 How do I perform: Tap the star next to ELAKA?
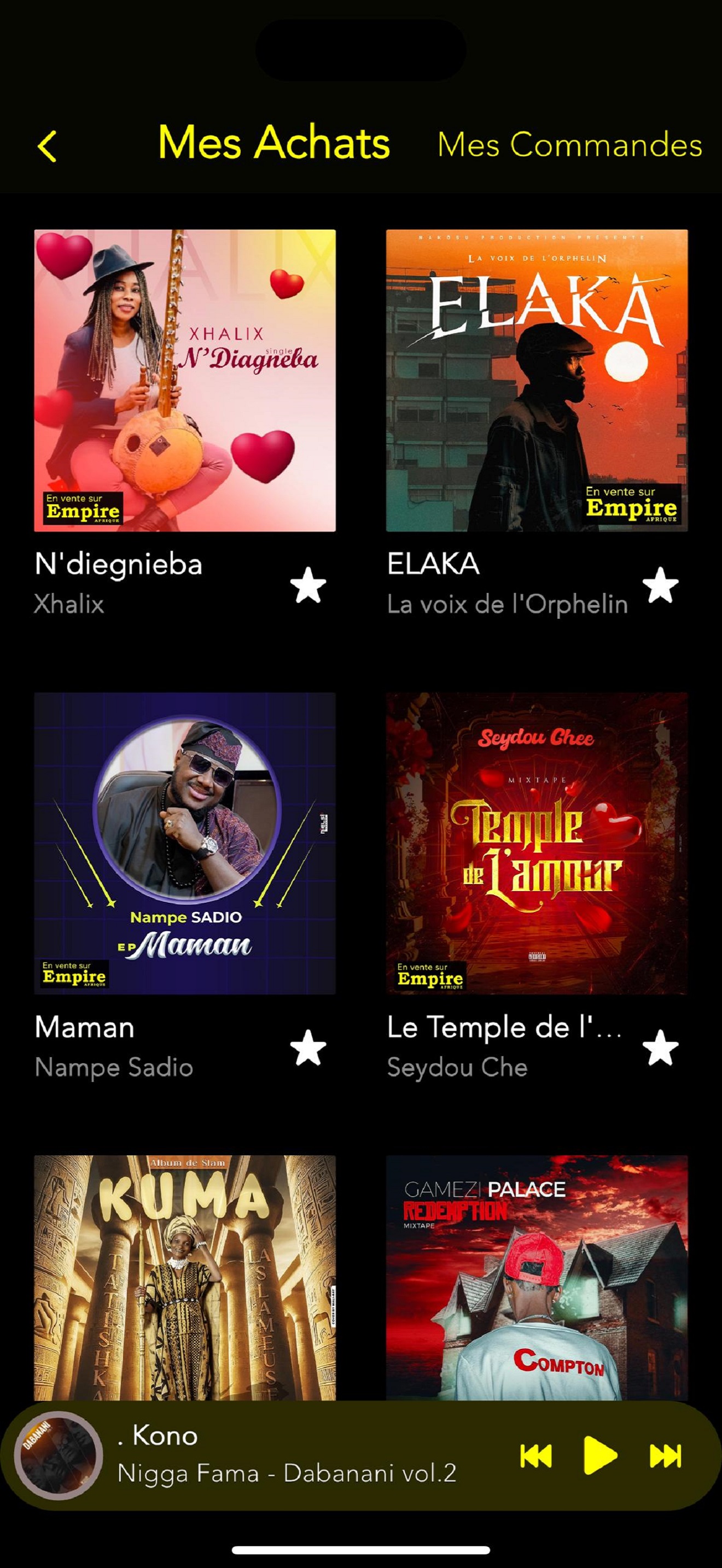coord(660,585)
